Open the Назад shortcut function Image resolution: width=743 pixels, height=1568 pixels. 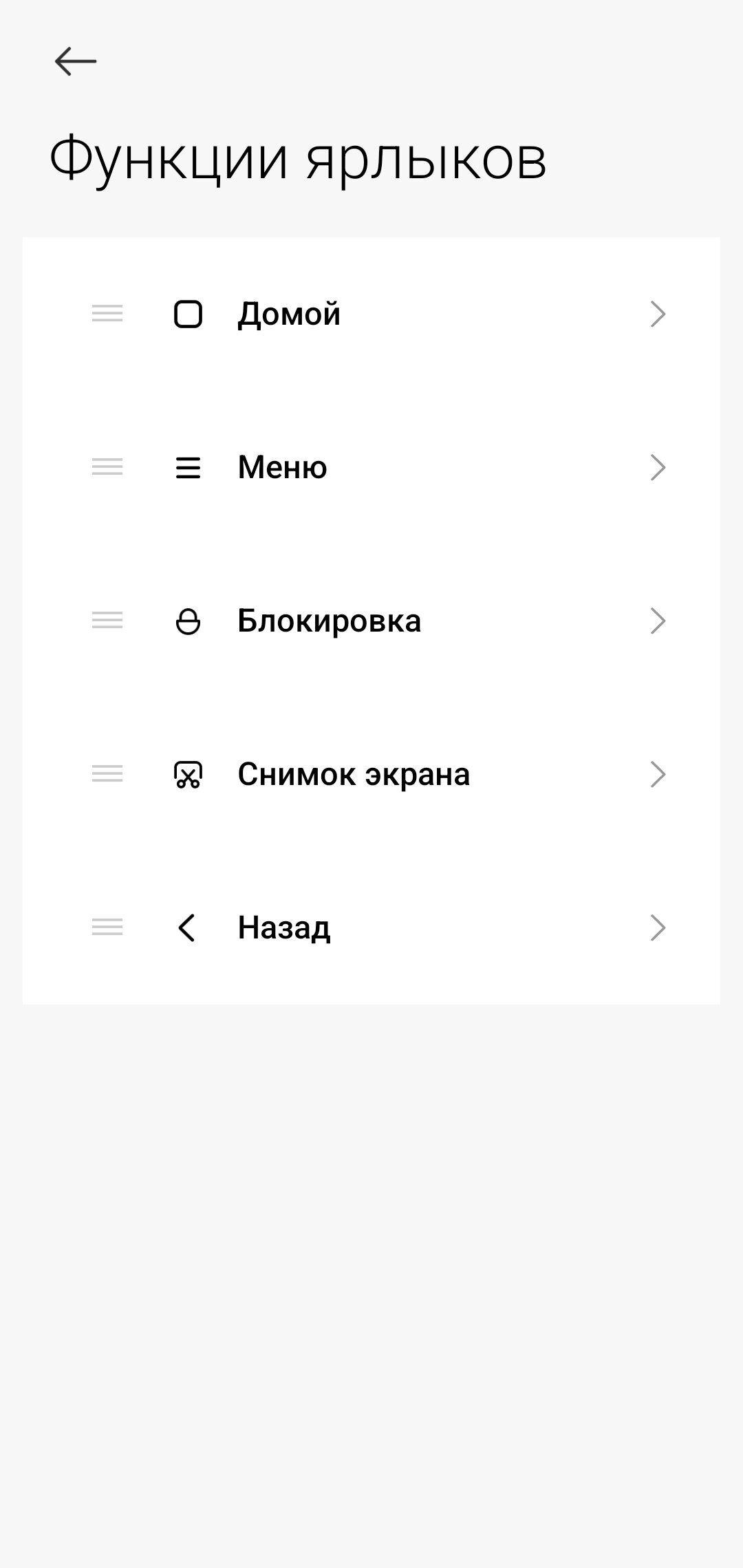[371, 928]
